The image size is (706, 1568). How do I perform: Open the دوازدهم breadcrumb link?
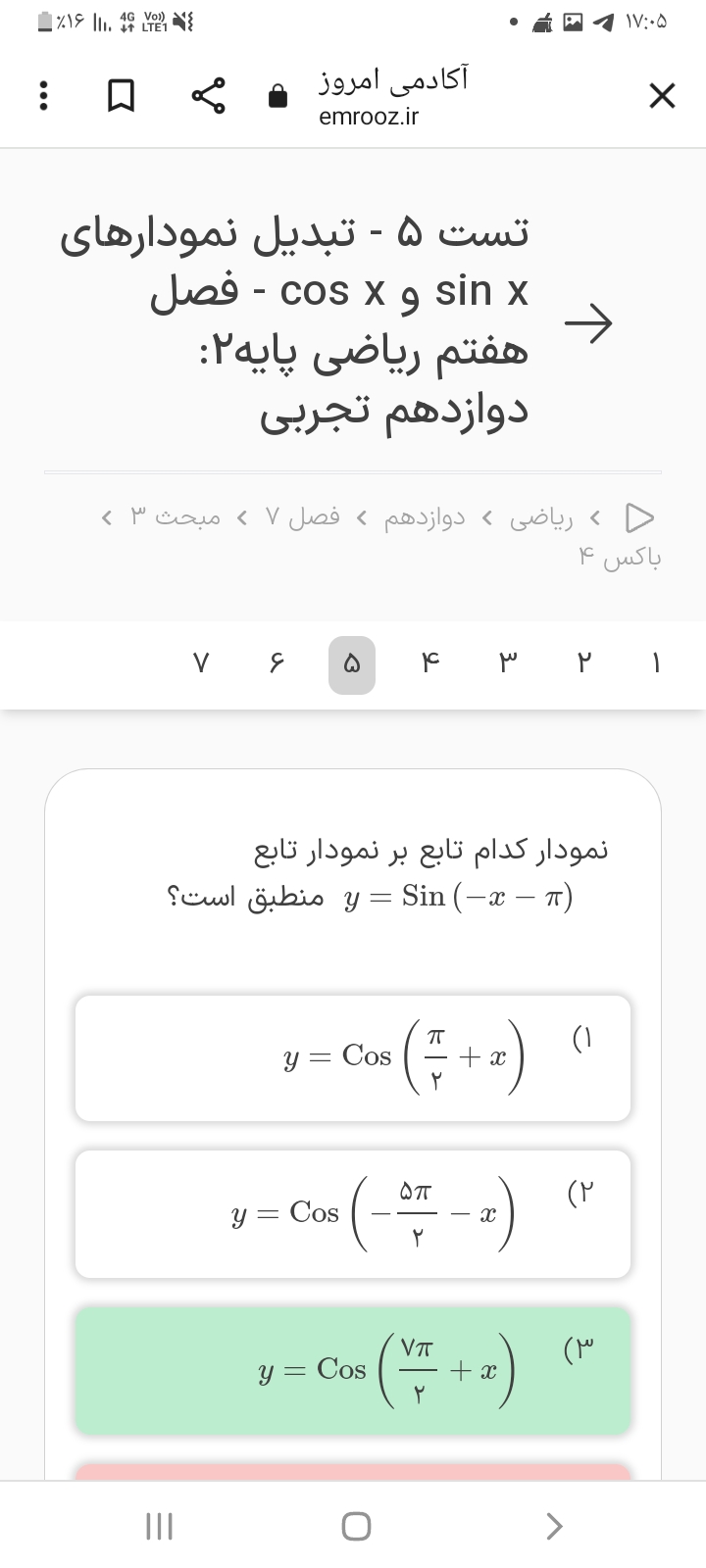point(425,516)
